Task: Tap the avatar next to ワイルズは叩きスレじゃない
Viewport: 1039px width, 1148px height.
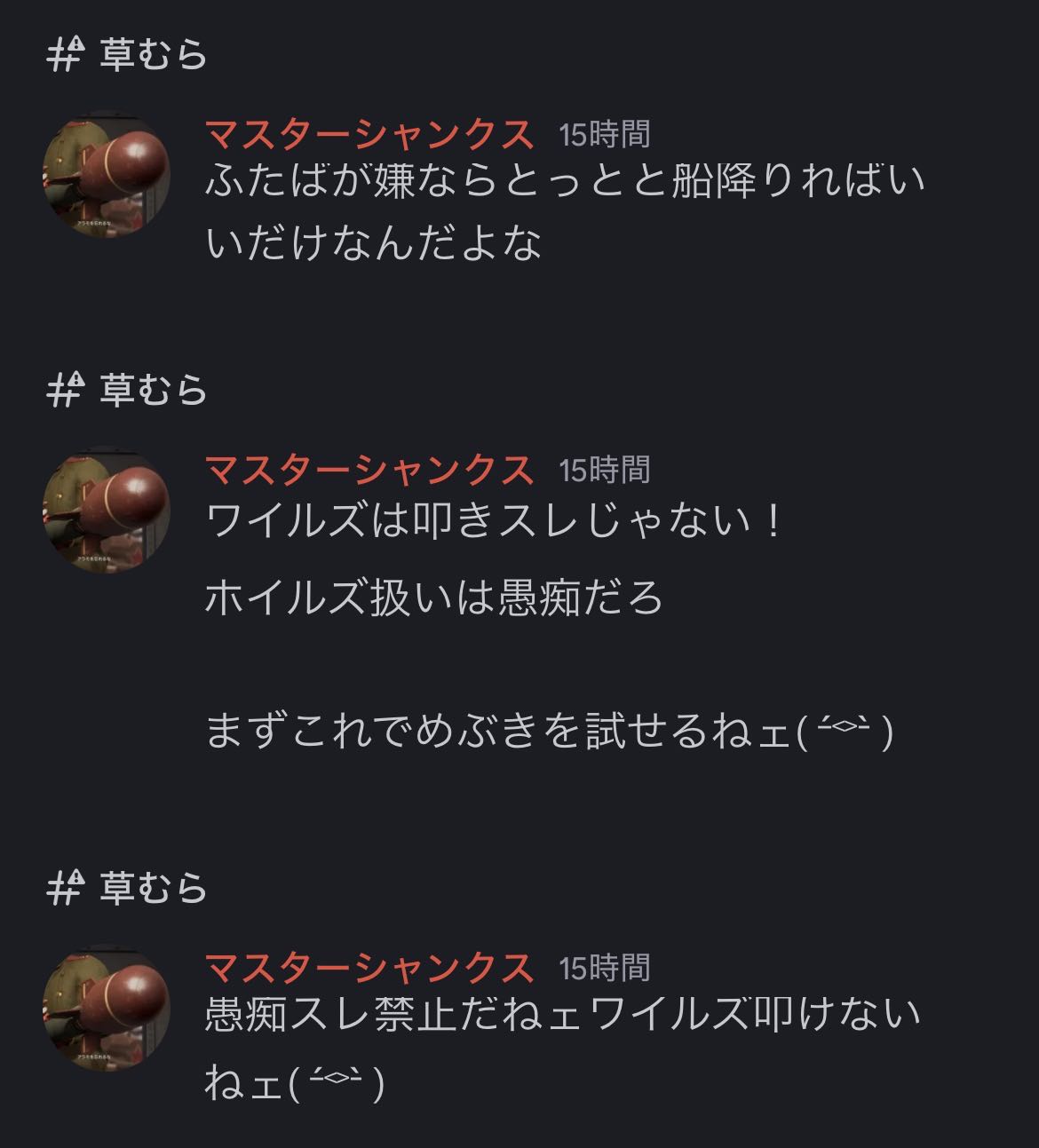Action: [107, 510]
